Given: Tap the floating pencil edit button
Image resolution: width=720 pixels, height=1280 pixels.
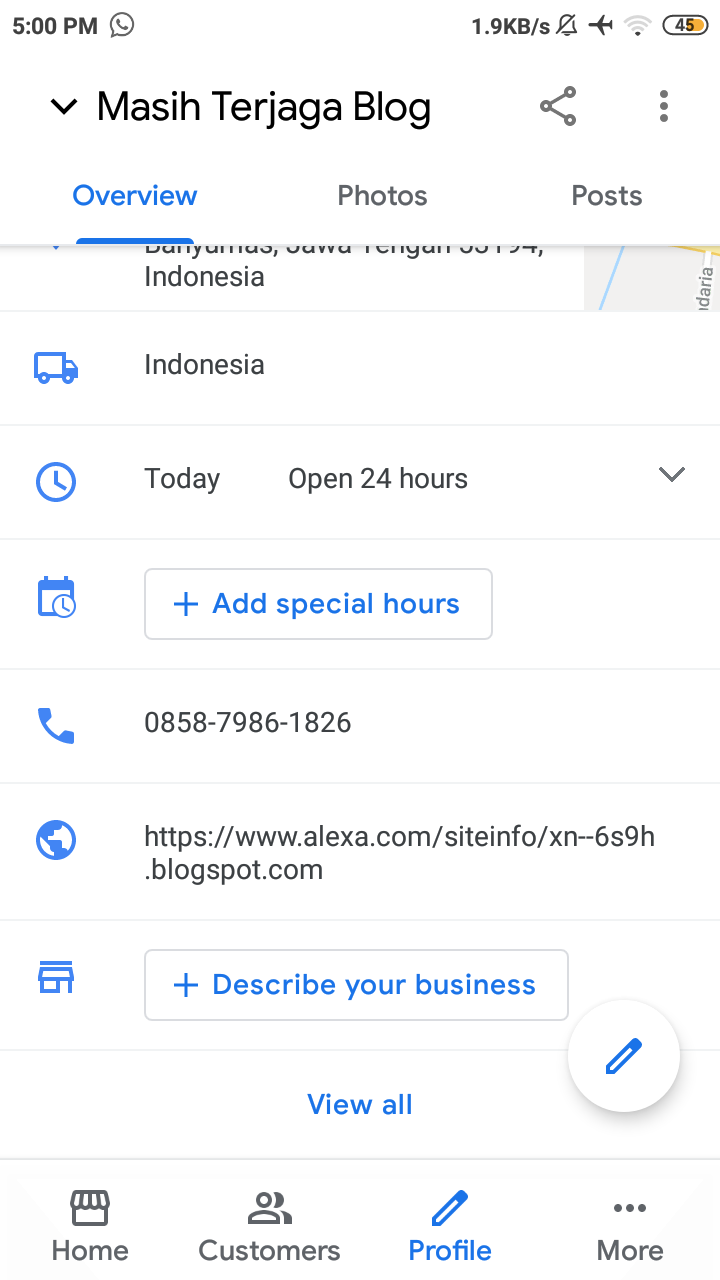Looking at the screenshot, I should pos(624,1056).
